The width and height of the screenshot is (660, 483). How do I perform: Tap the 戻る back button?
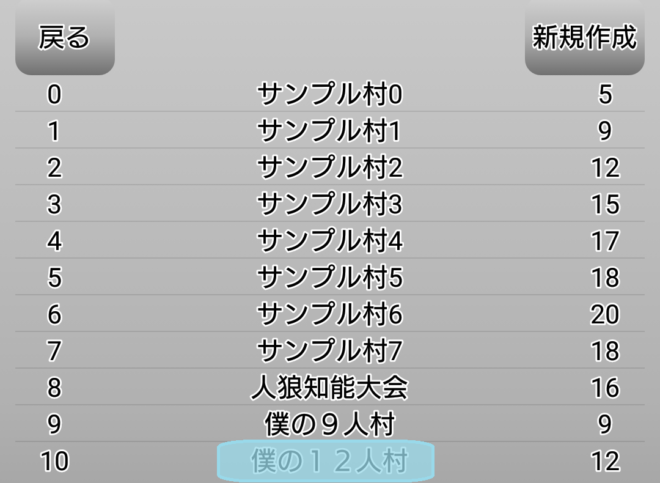pyautogui.click(x=64, y=38)
